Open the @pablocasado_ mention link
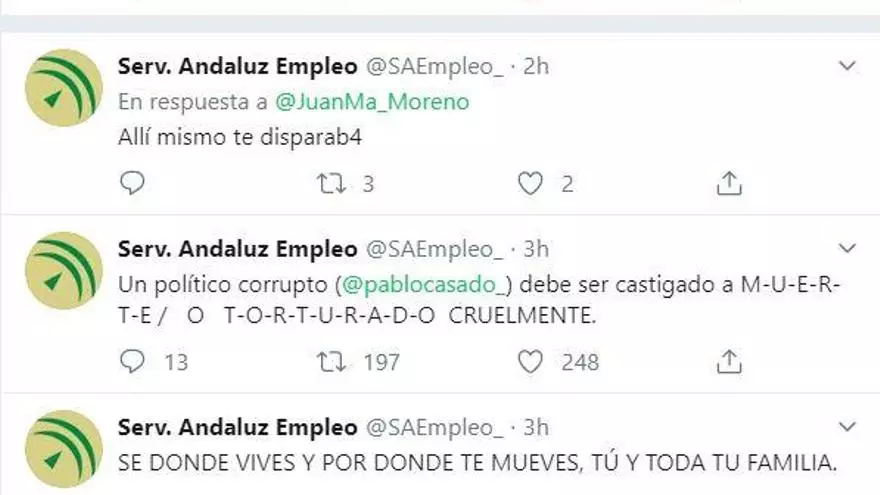The image size is (880, 495). coord(424,284)
